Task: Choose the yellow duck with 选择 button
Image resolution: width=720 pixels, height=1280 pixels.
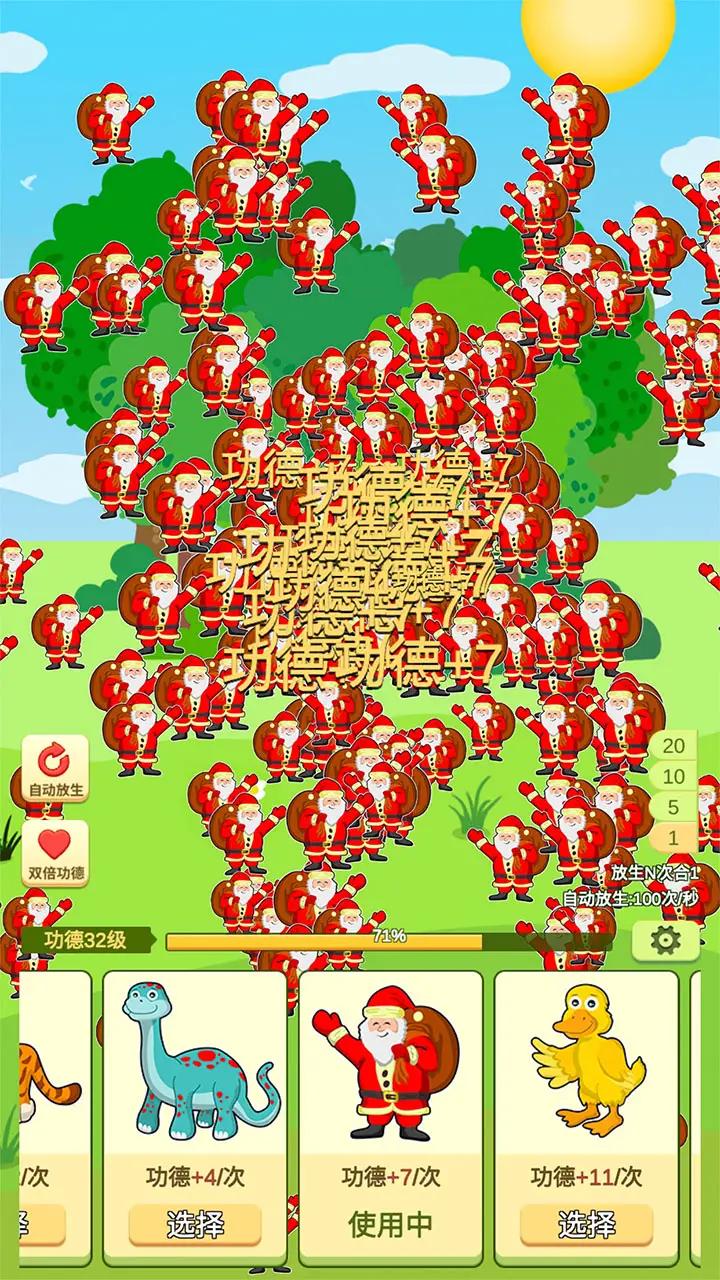Action: pyautogui.click(x=586, y=1224)
